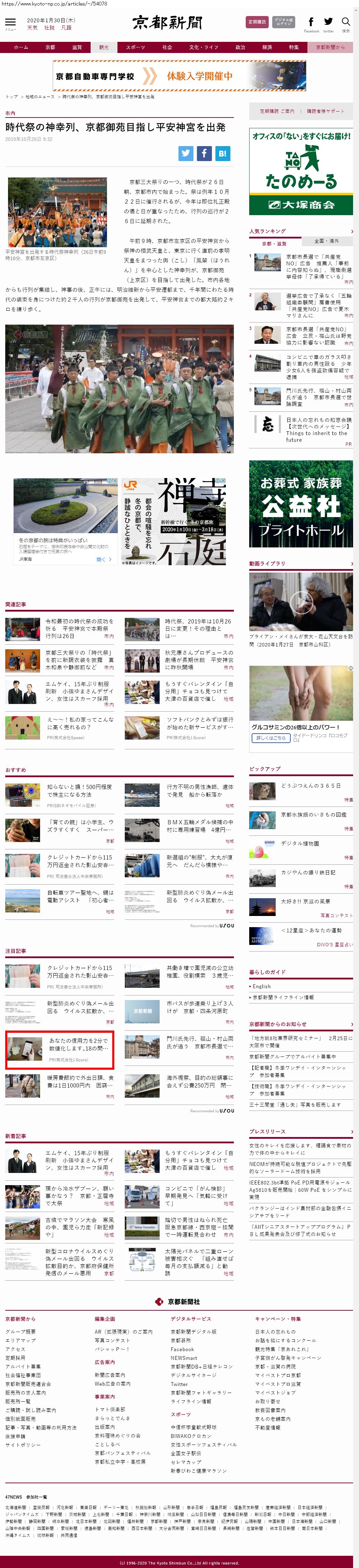Open the デジタル版ログイン login button
The height and width of the screenshot is (1568, 359).
pyautogui.click(x=284, y=22)
